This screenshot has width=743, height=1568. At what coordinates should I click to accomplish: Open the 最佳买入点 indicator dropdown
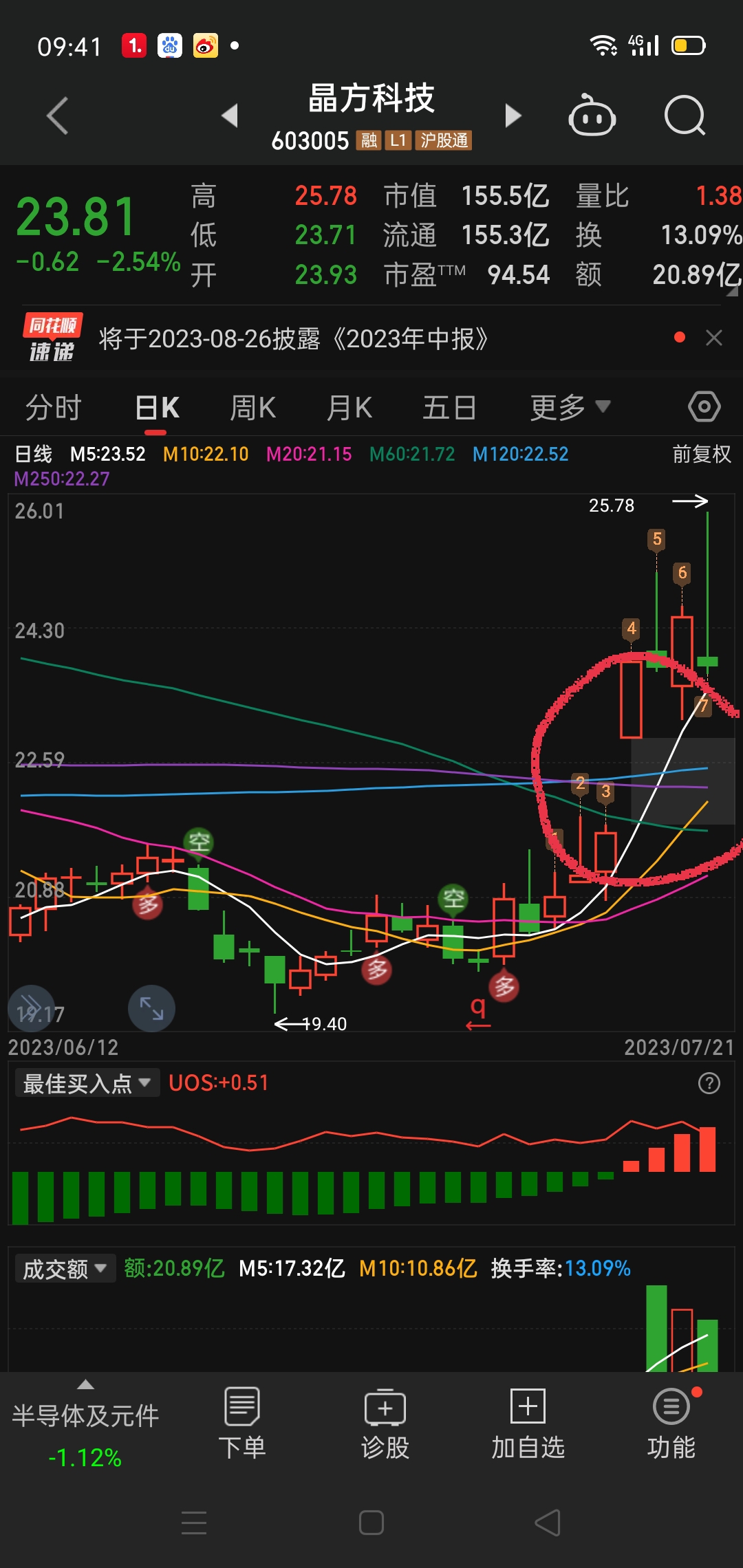coord(87,1082)
